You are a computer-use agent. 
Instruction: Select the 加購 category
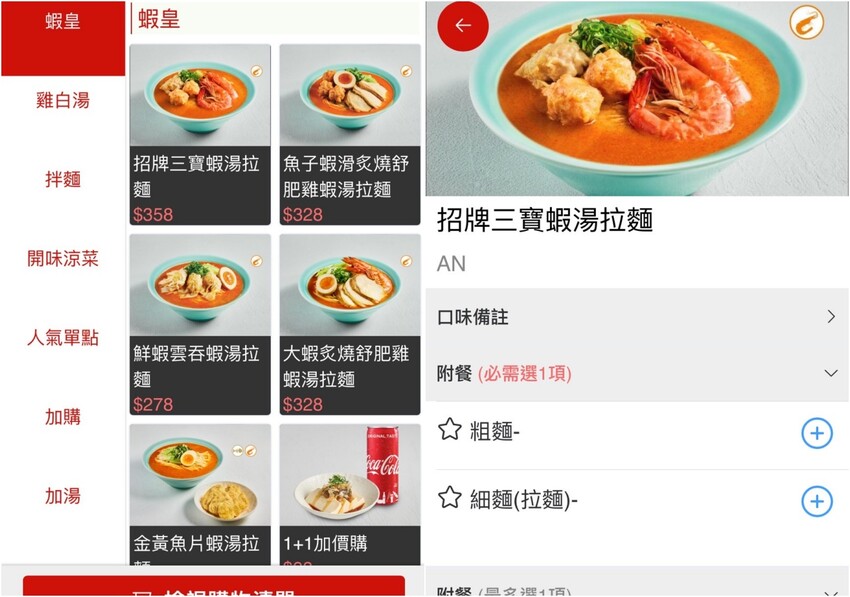point(63,417)
